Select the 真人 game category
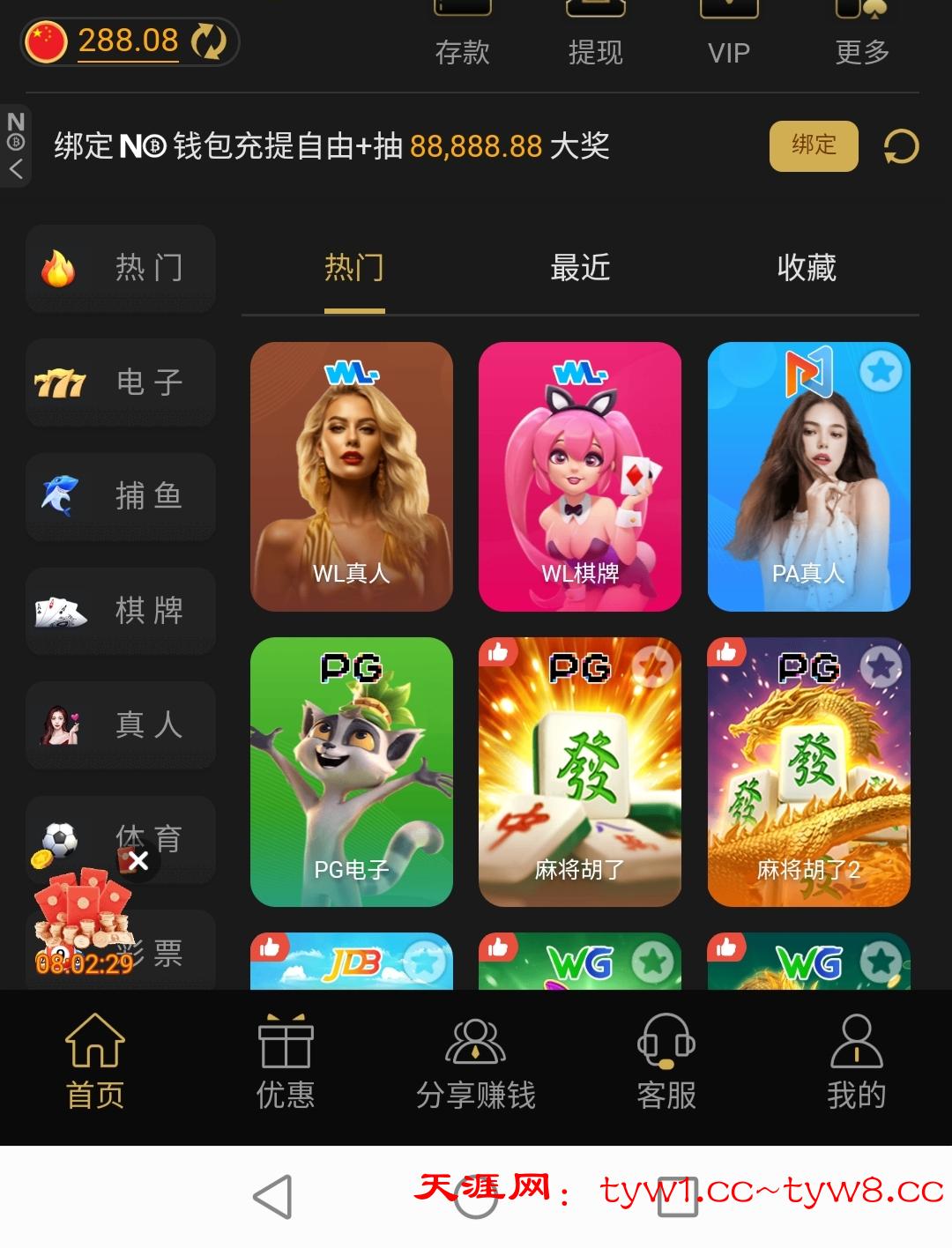Screen dimensions: 952x1248 [x=121, y=725]
